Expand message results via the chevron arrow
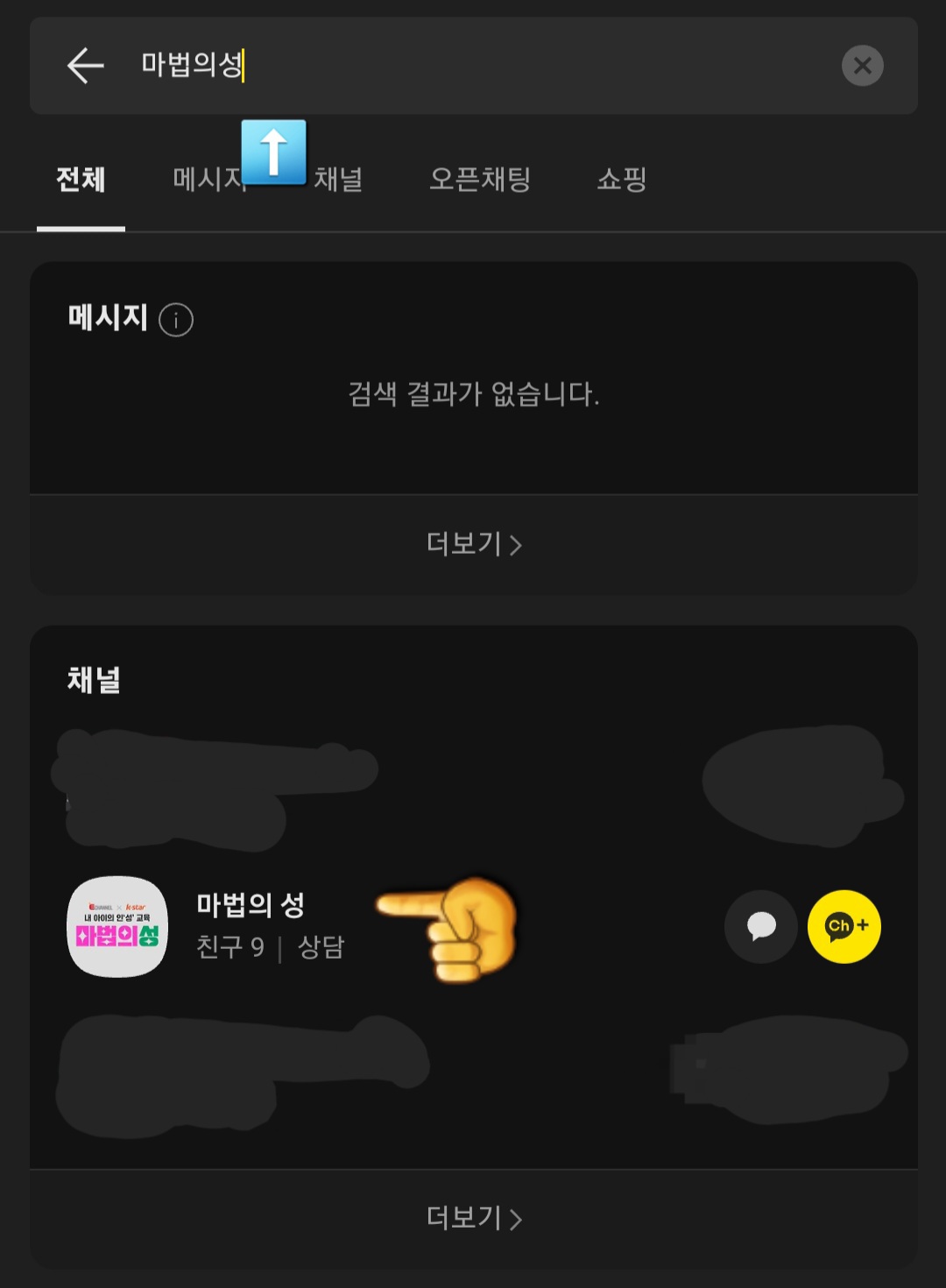 tap(521, 545)
